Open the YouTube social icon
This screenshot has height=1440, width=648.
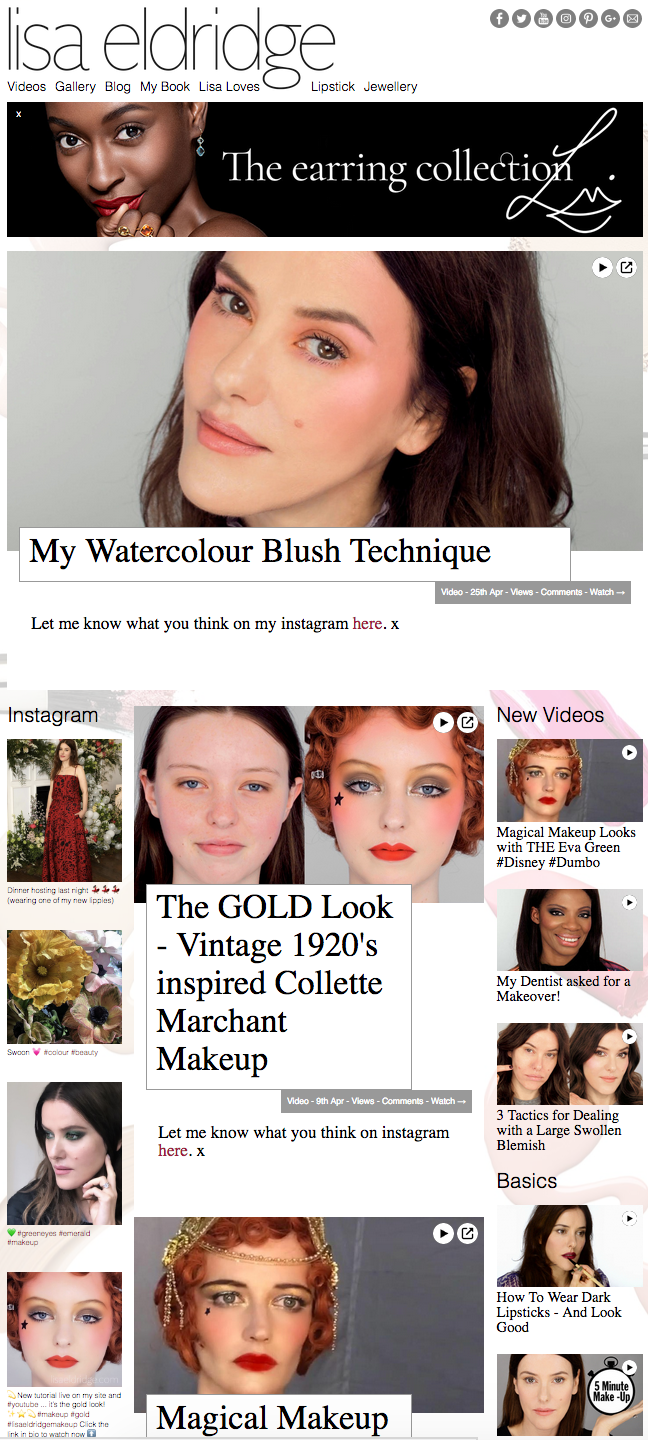[543, 19]
